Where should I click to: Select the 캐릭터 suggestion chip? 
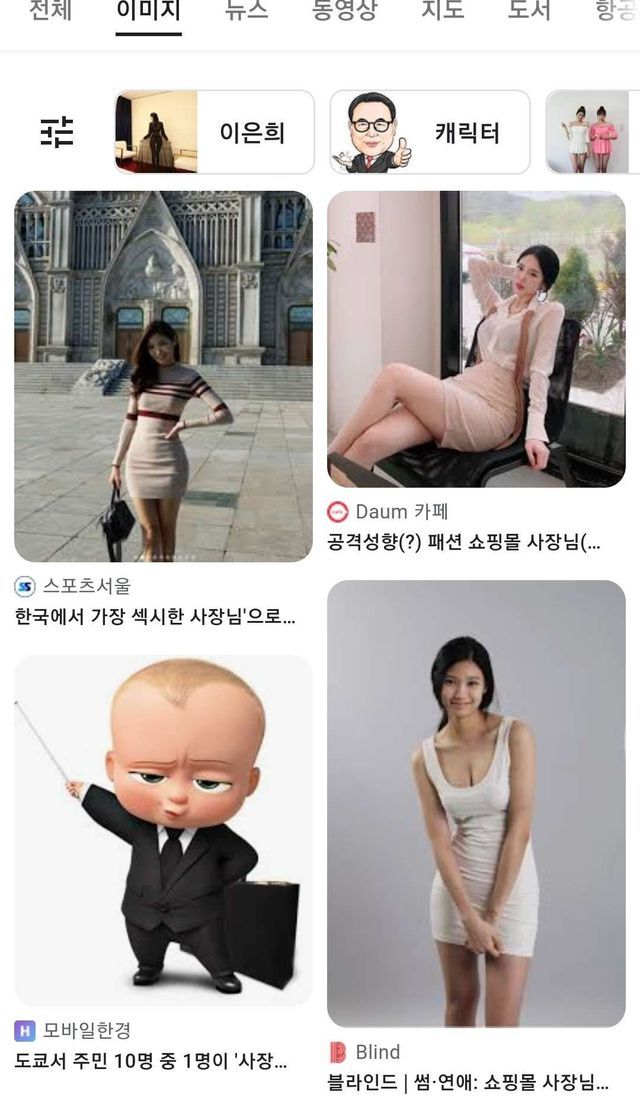pos(430,132)
